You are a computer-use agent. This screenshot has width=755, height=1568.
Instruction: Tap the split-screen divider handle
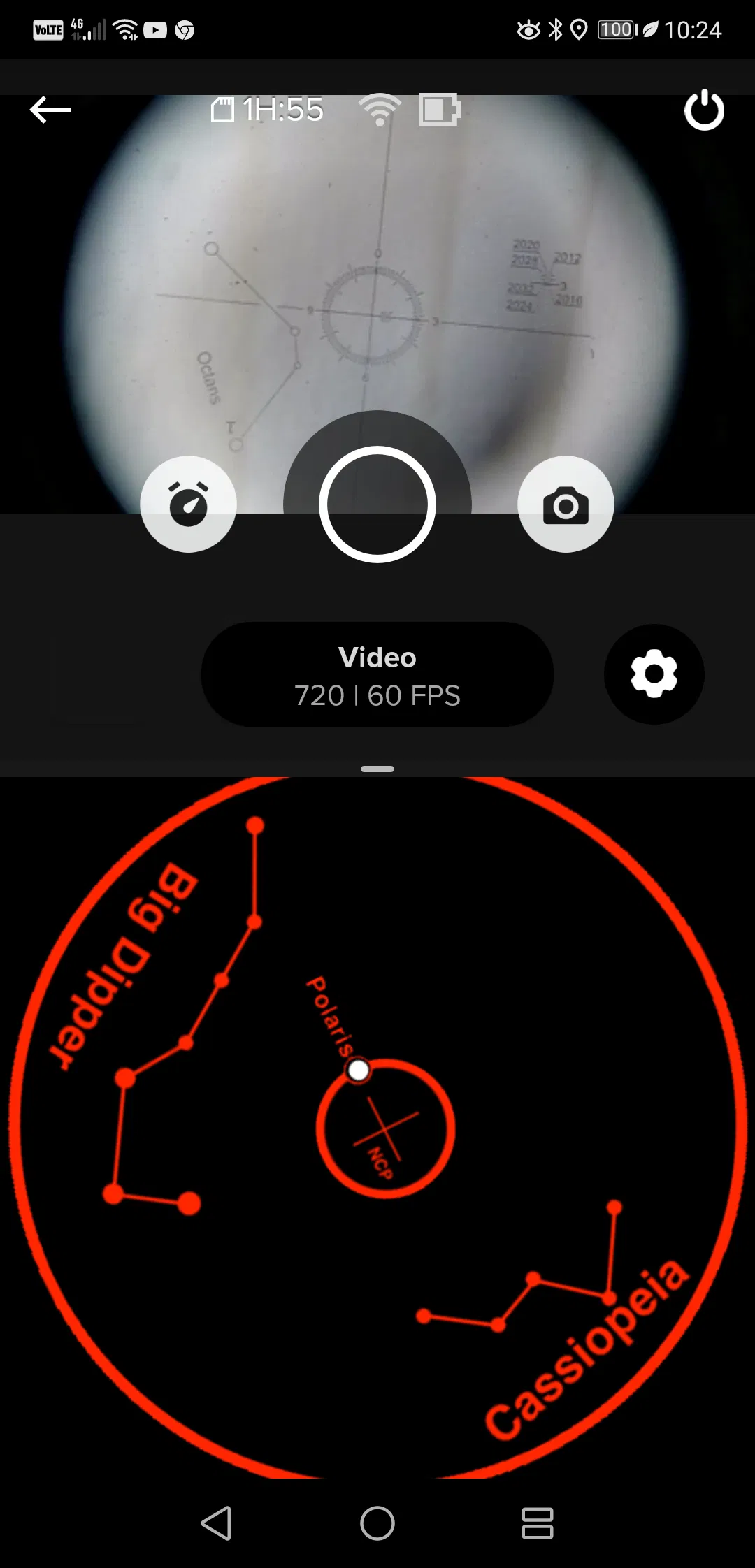[377, 769]
